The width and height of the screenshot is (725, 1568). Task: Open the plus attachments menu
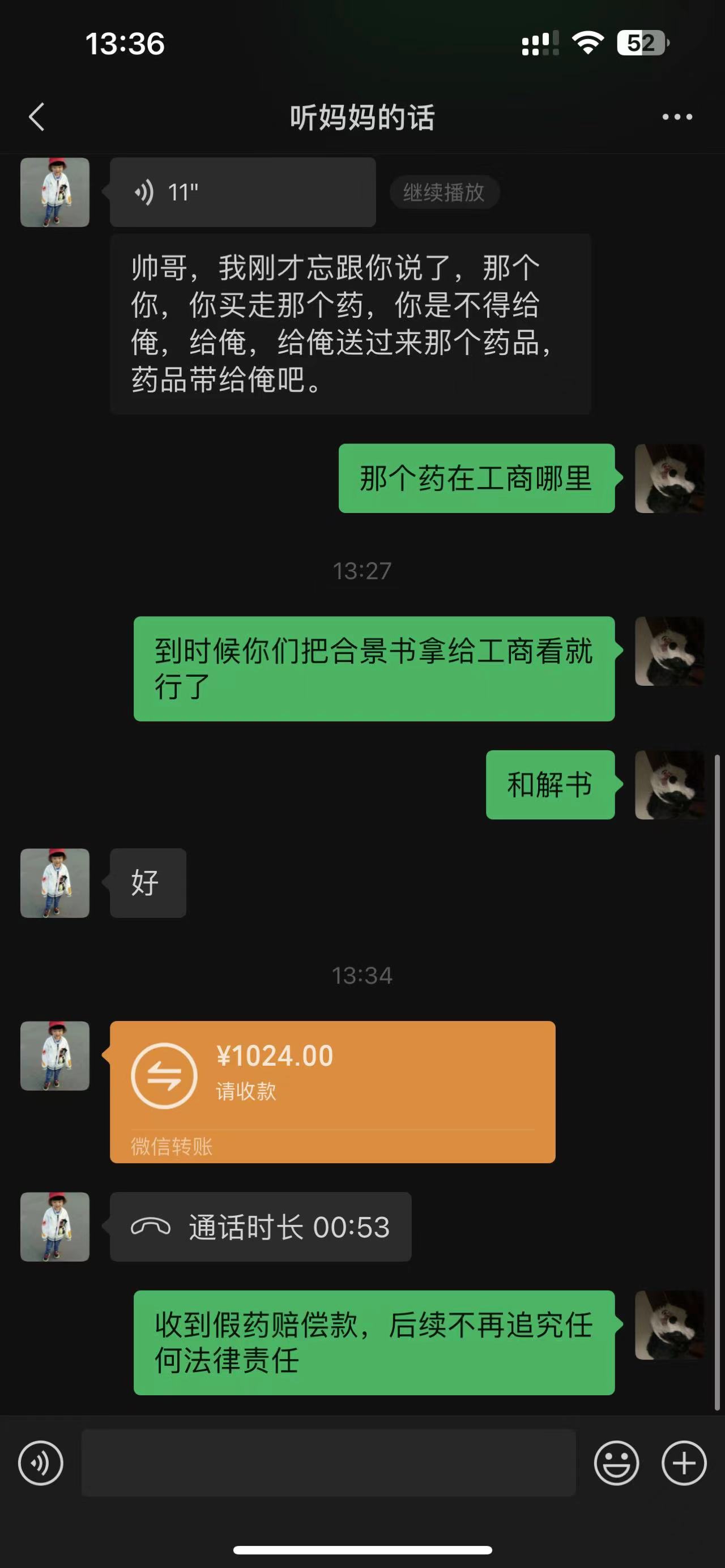pyautogui.click(x=684, y=1463)
